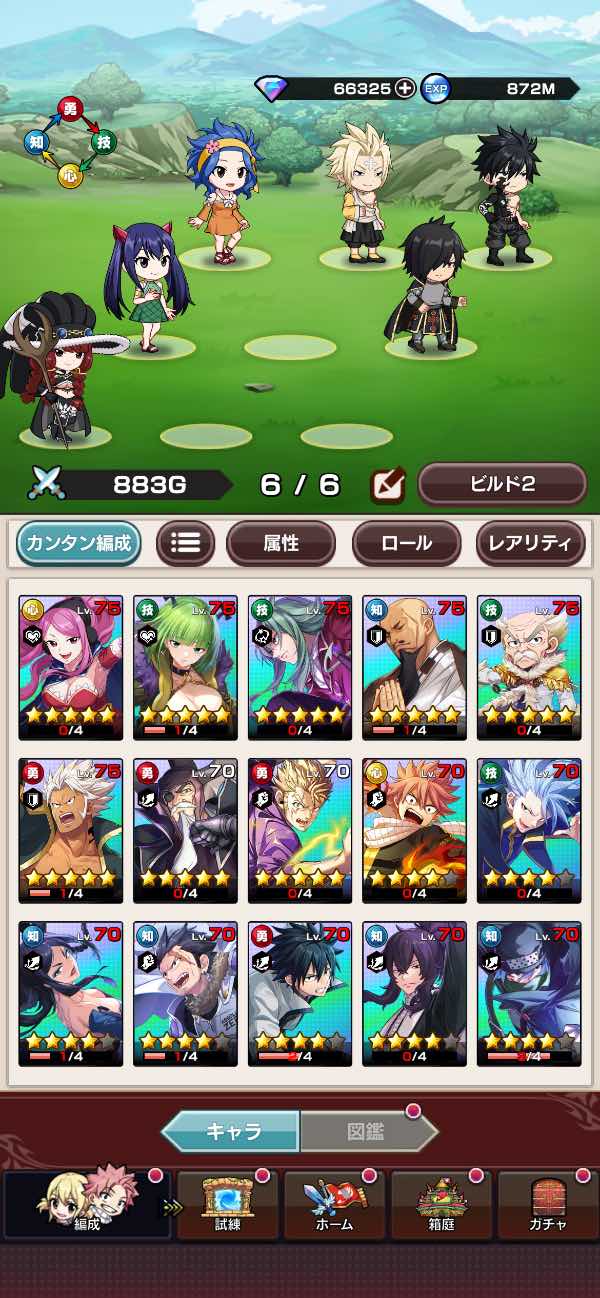The image size is (600, 1298).
Task: Filter characters by 属性
Action: [x=281, y=544]
